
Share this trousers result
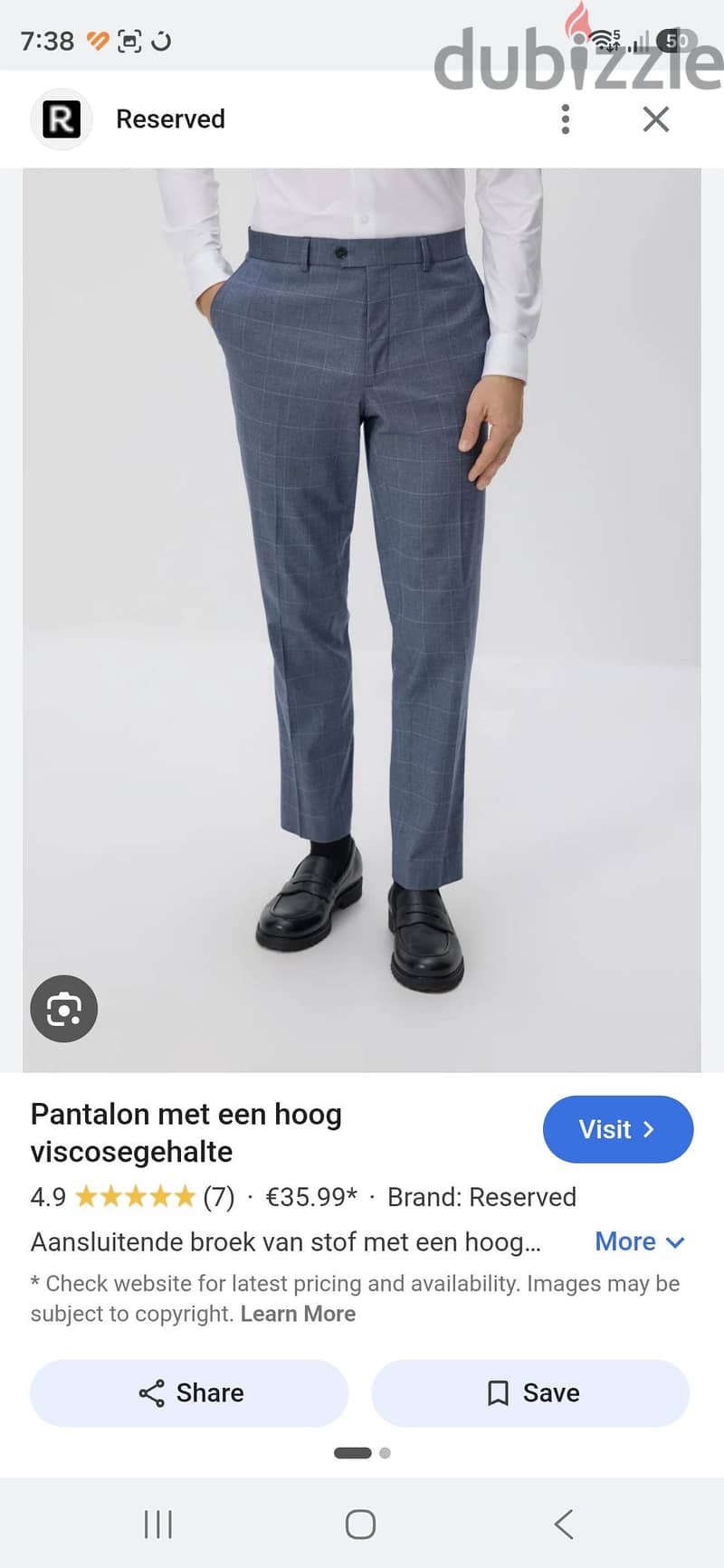(x=189, y=1393)
